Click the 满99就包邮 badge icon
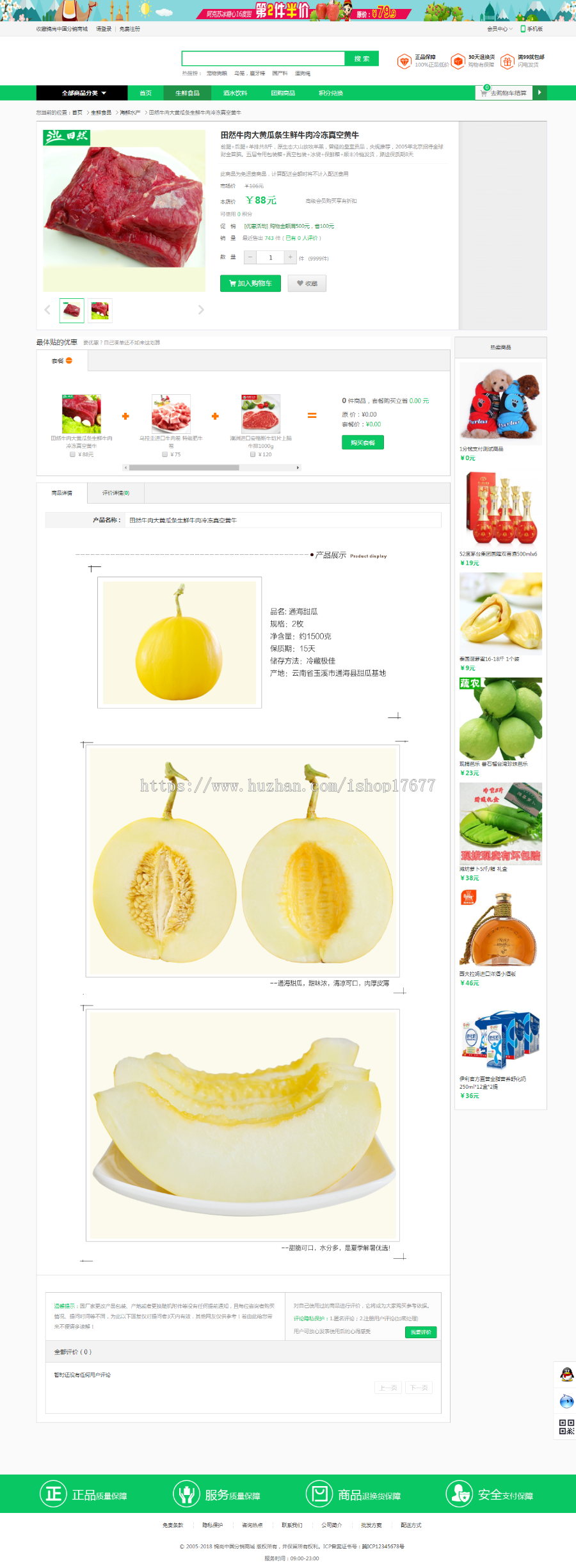The height and width of the screenshot is (1568, 576). 508,61
